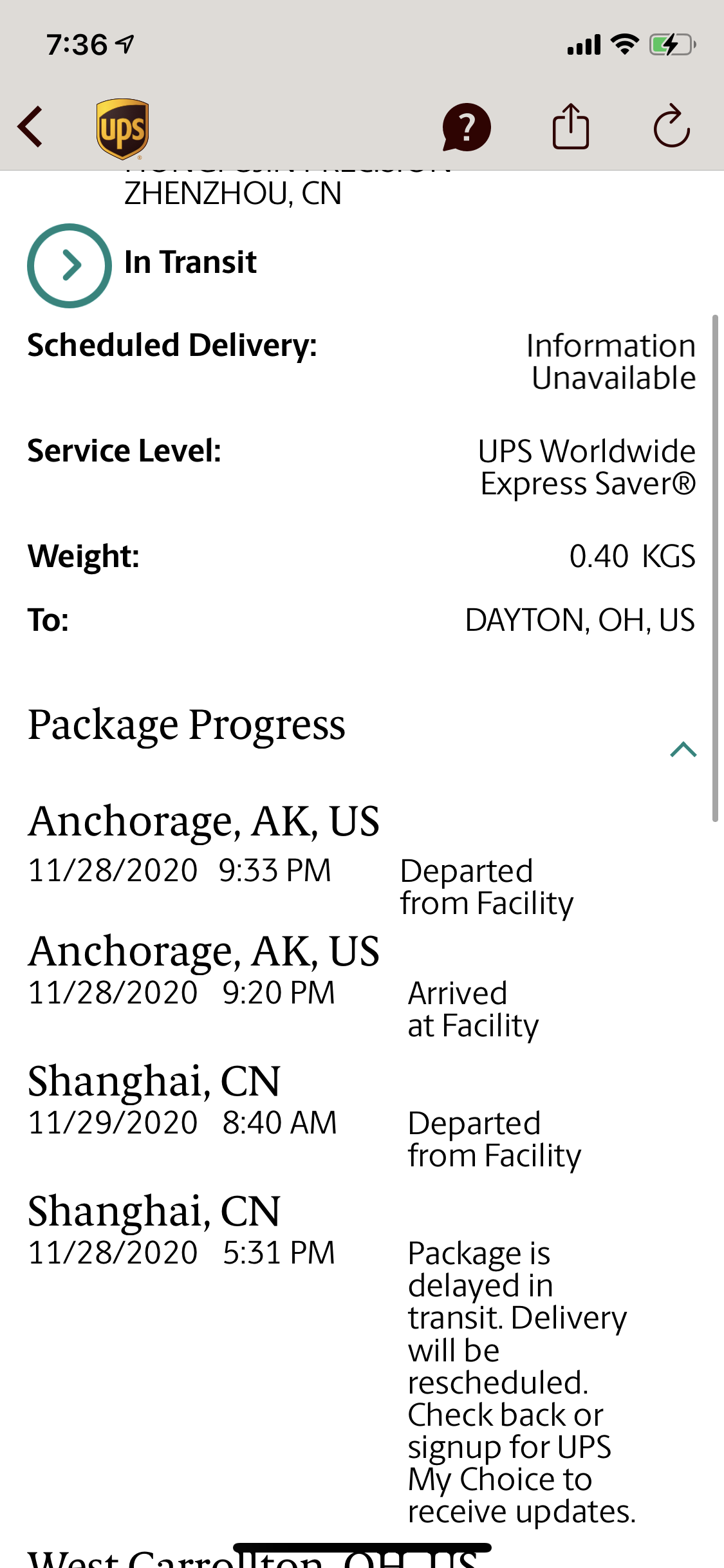This screenshot has height=1568, width=724.
Task: Refresh the tracking information
Action: 672,127
